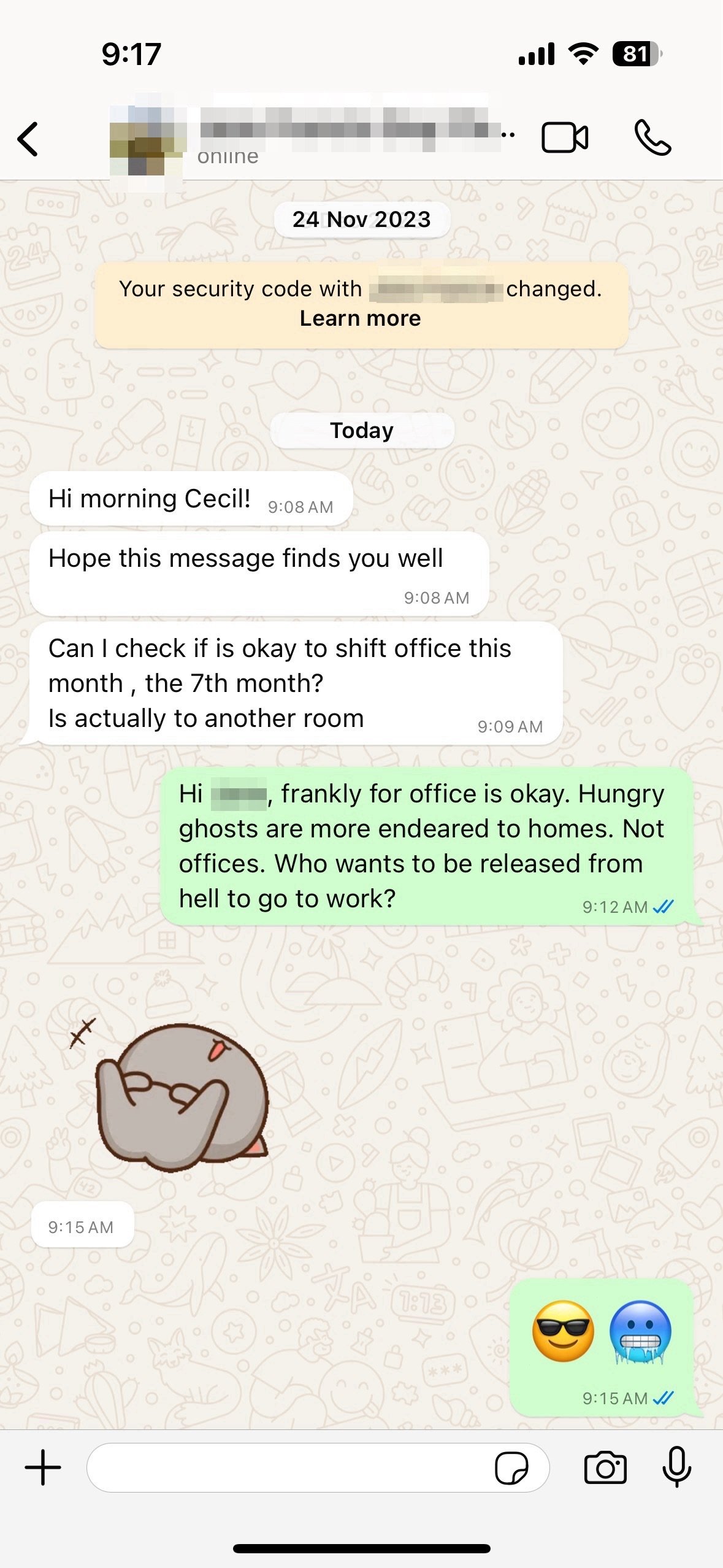Open the sticker picker in the message box
723x1568 pixels.
pyautogui.click(x=511, y=1467)
